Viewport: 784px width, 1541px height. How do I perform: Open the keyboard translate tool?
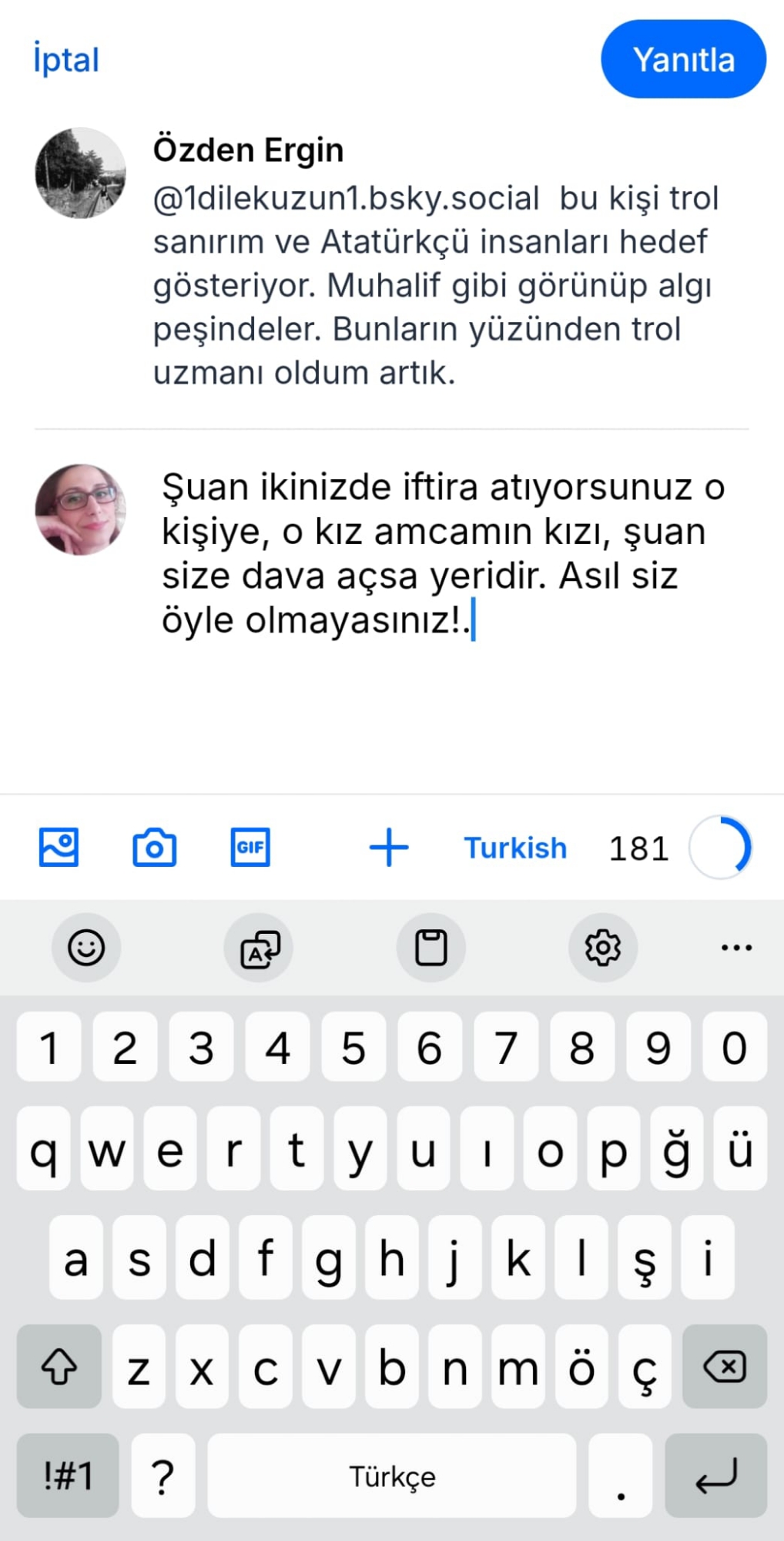click(x=260, y=948)
